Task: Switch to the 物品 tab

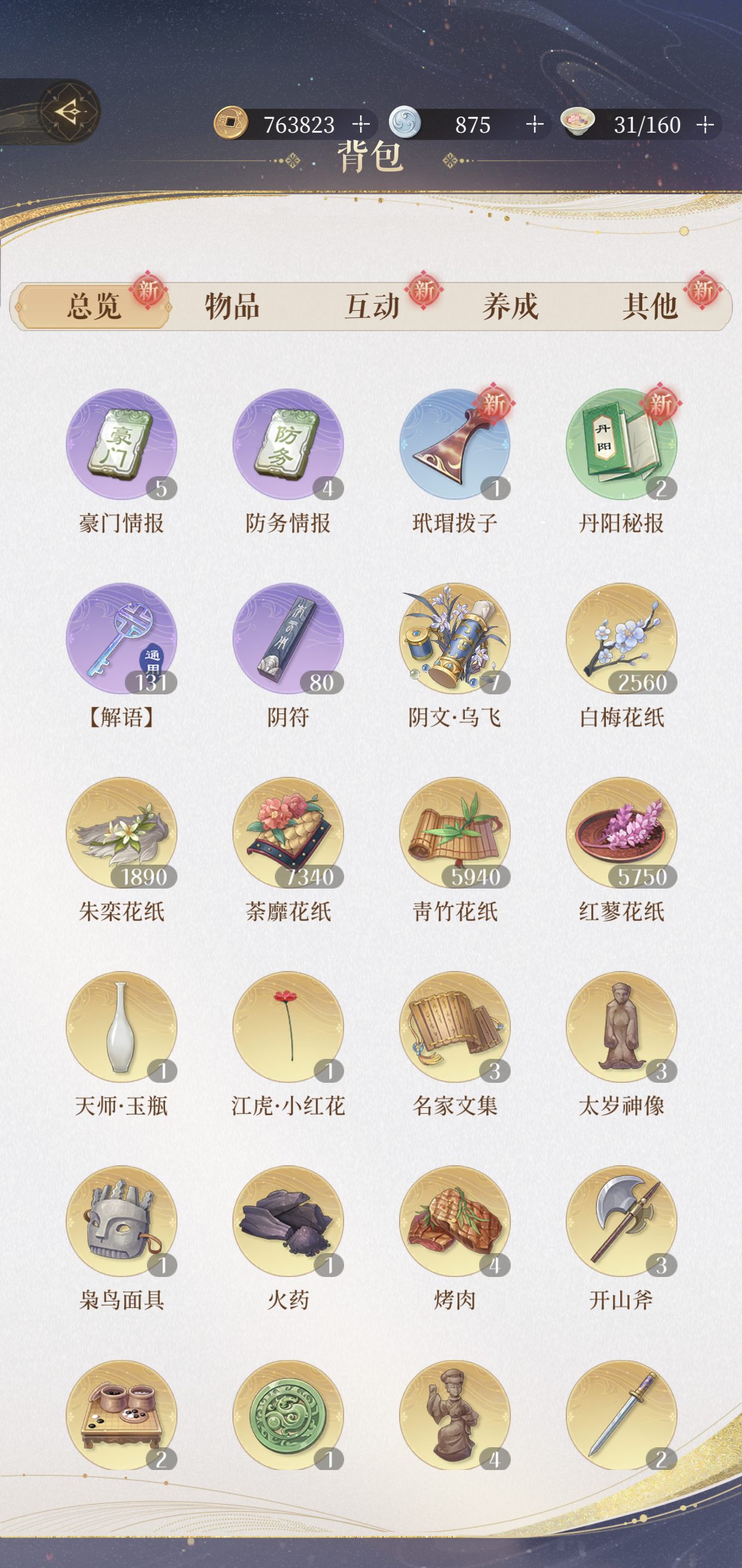Action: click(232, 306)
